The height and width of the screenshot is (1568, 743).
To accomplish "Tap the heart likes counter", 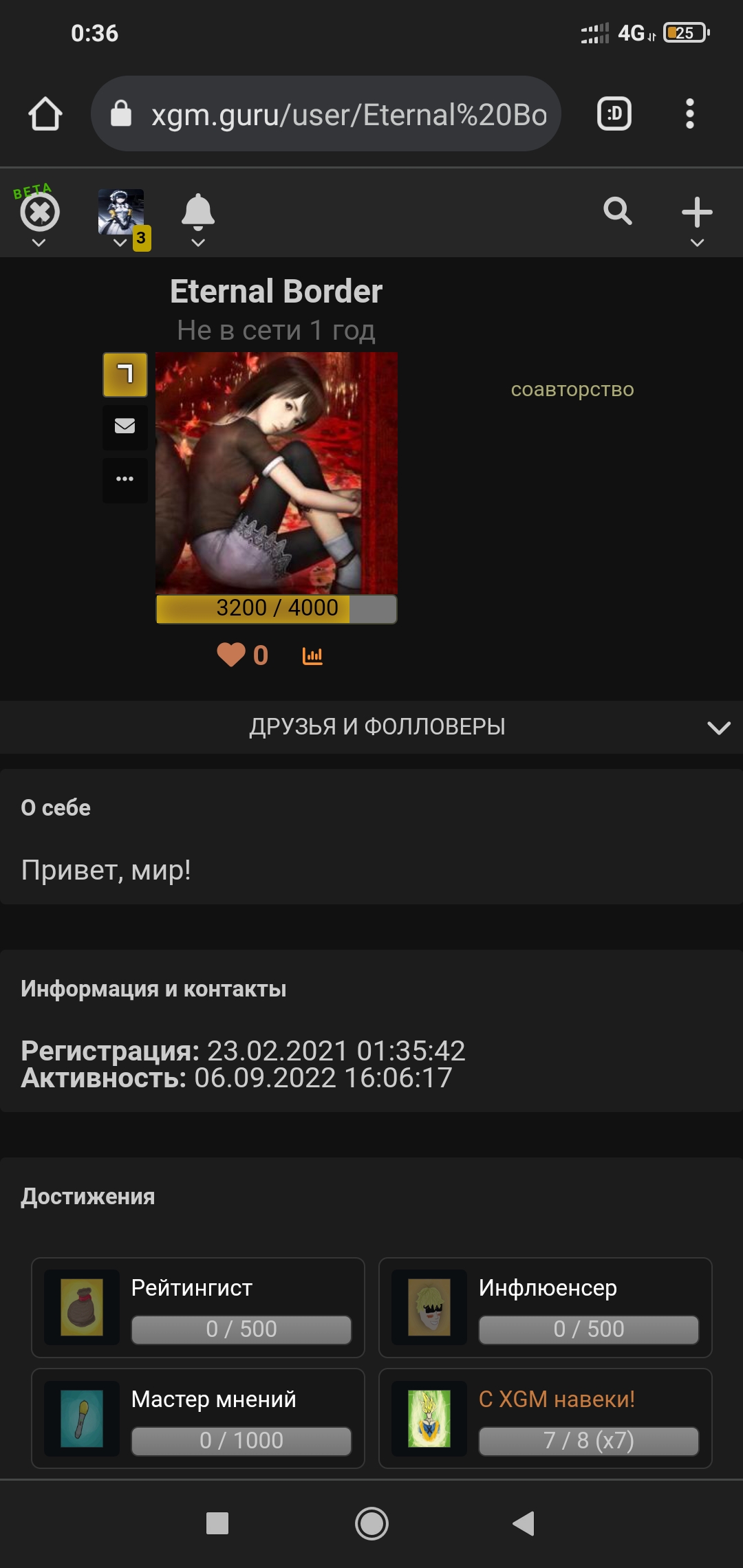I will tap(243, 655).
